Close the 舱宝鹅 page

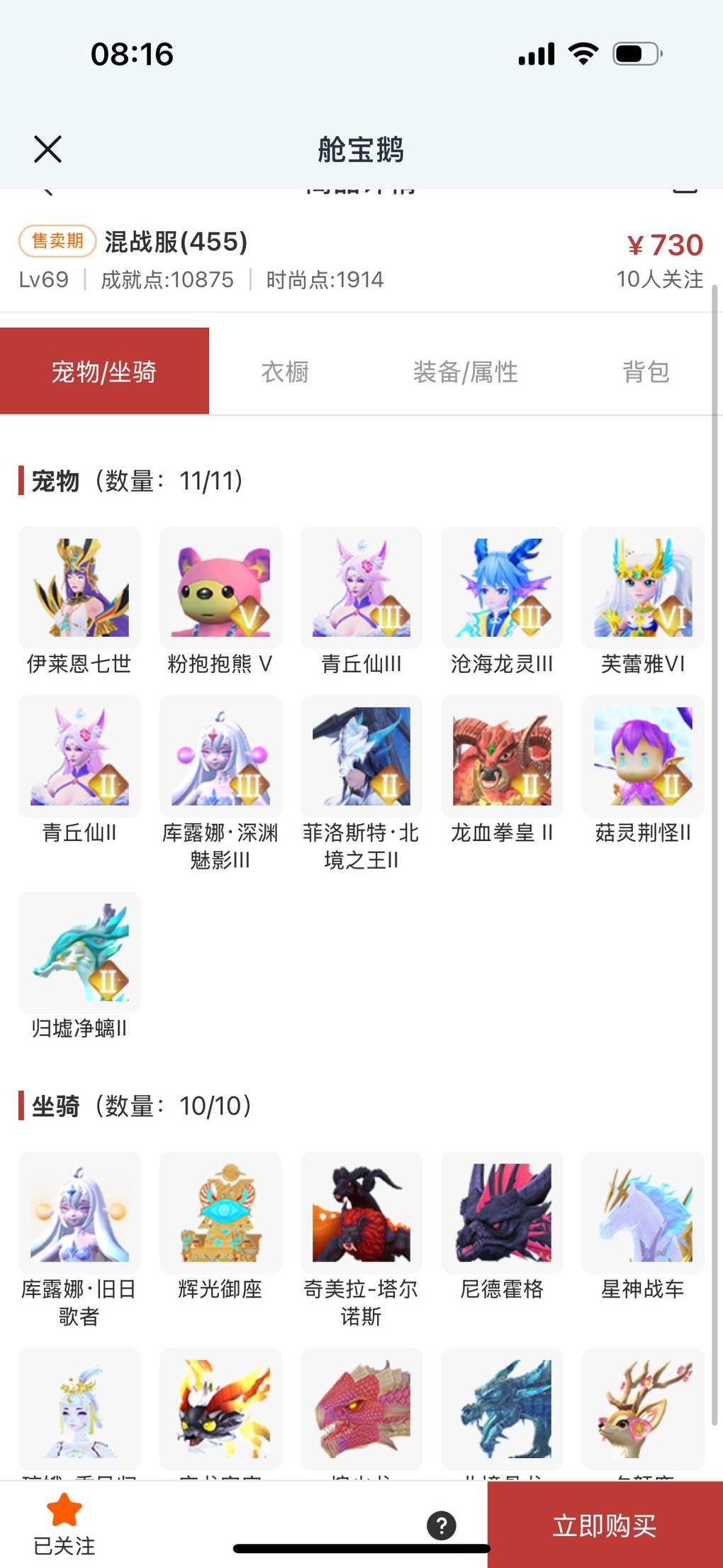point(47,149)
